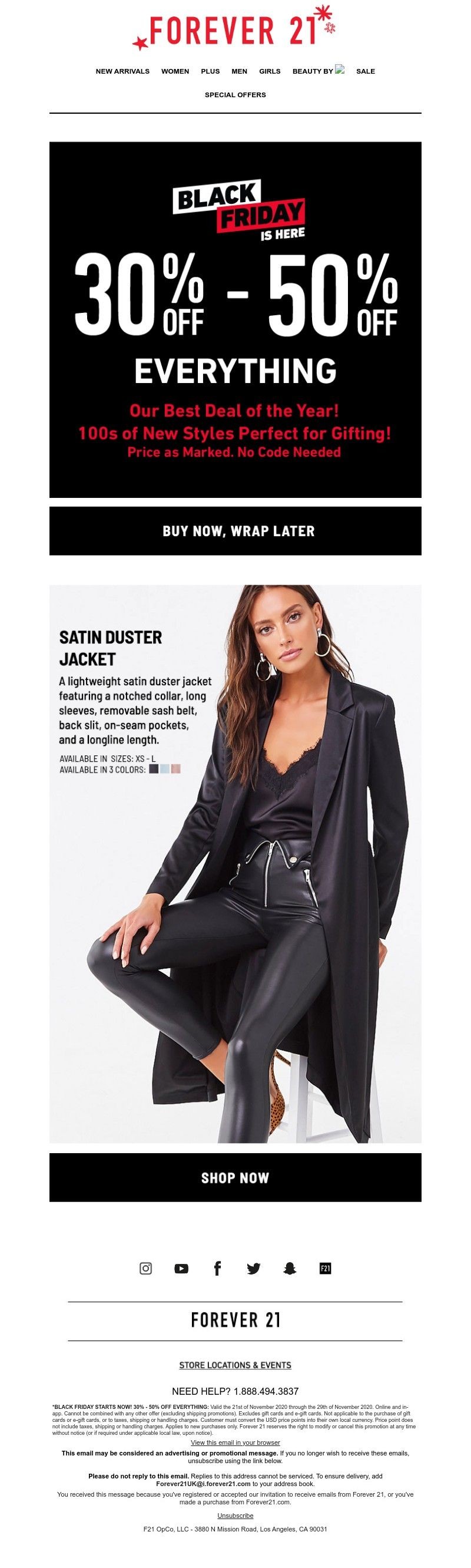Visit the Sale section
The image size is (471, 1568).
click(x=365, y=71)
